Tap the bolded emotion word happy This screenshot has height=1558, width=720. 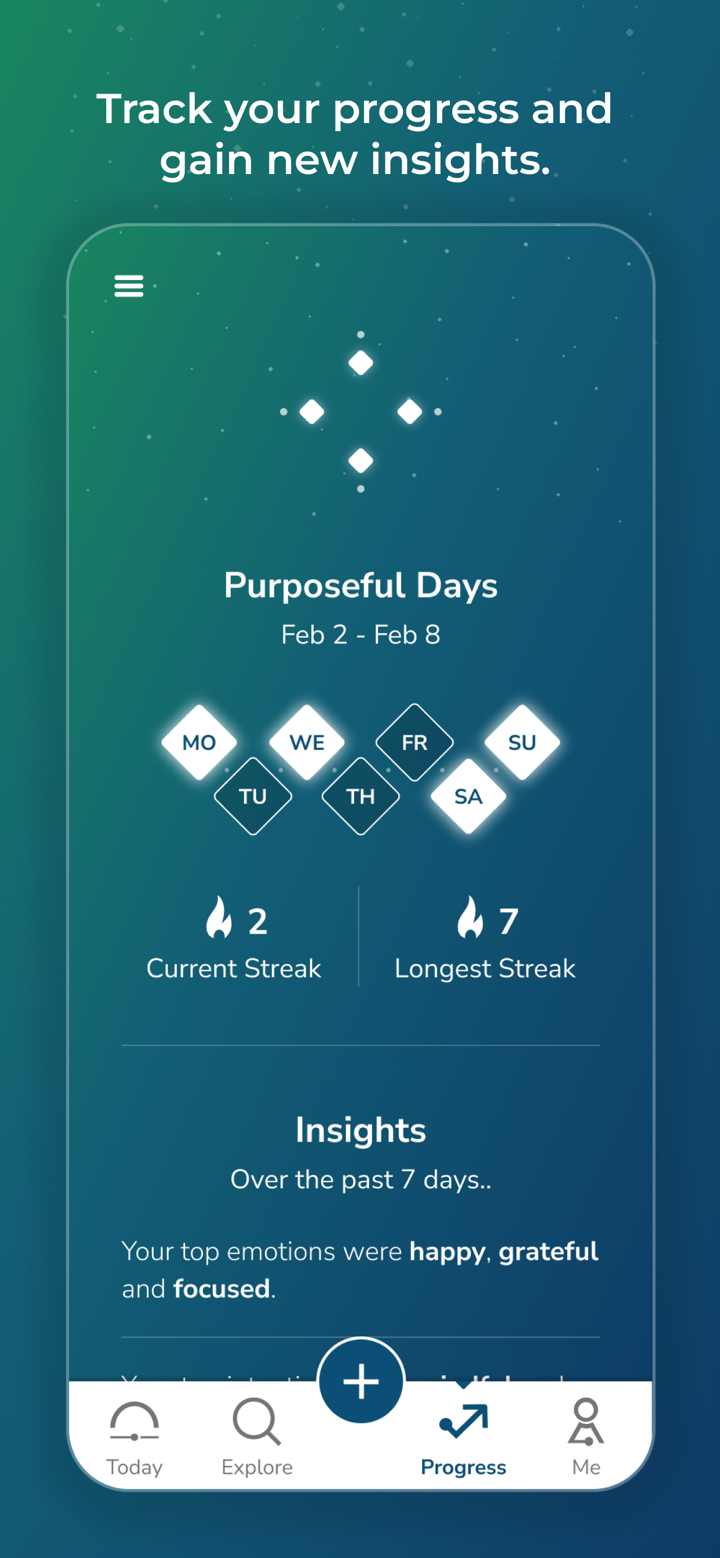(446, 1251)
